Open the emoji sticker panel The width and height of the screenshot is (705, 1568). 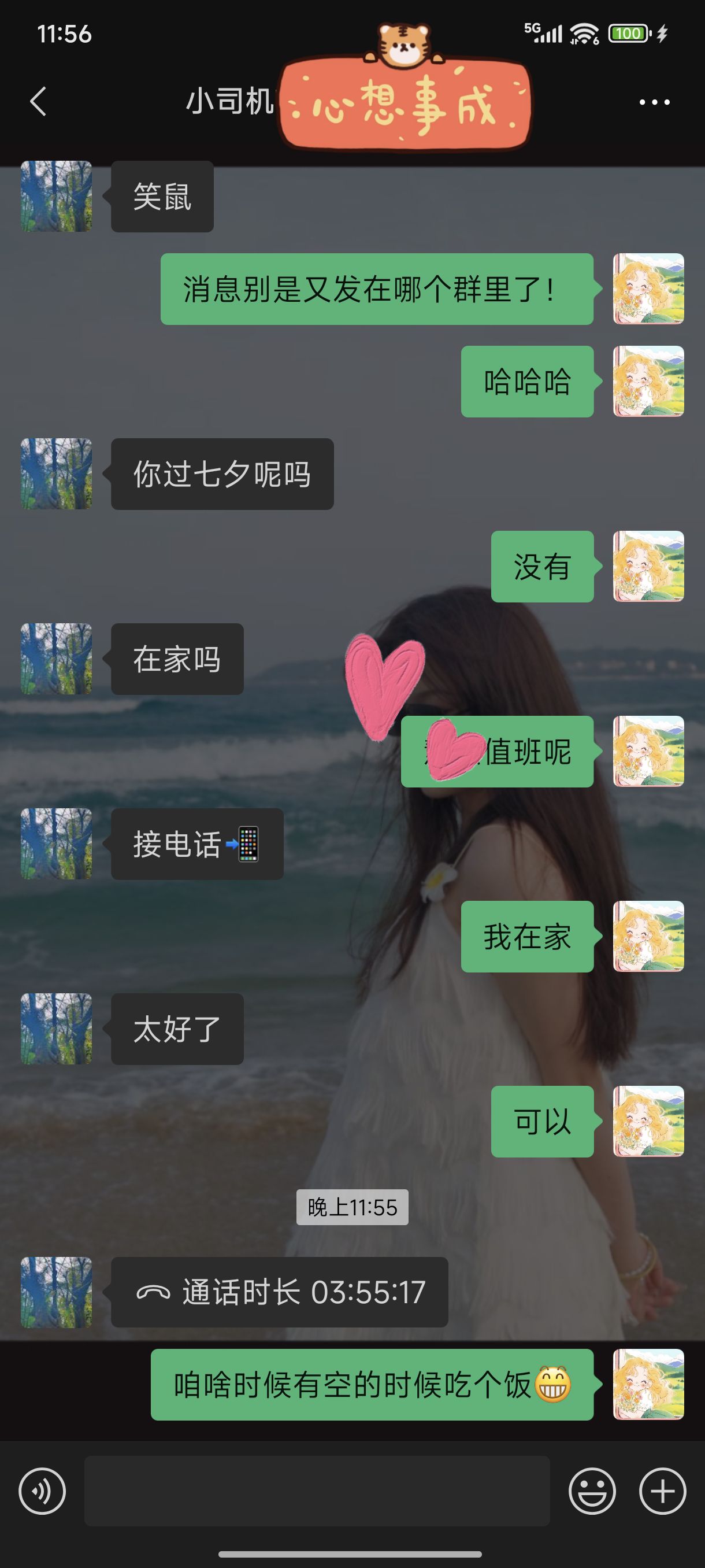click(592, 1491)
